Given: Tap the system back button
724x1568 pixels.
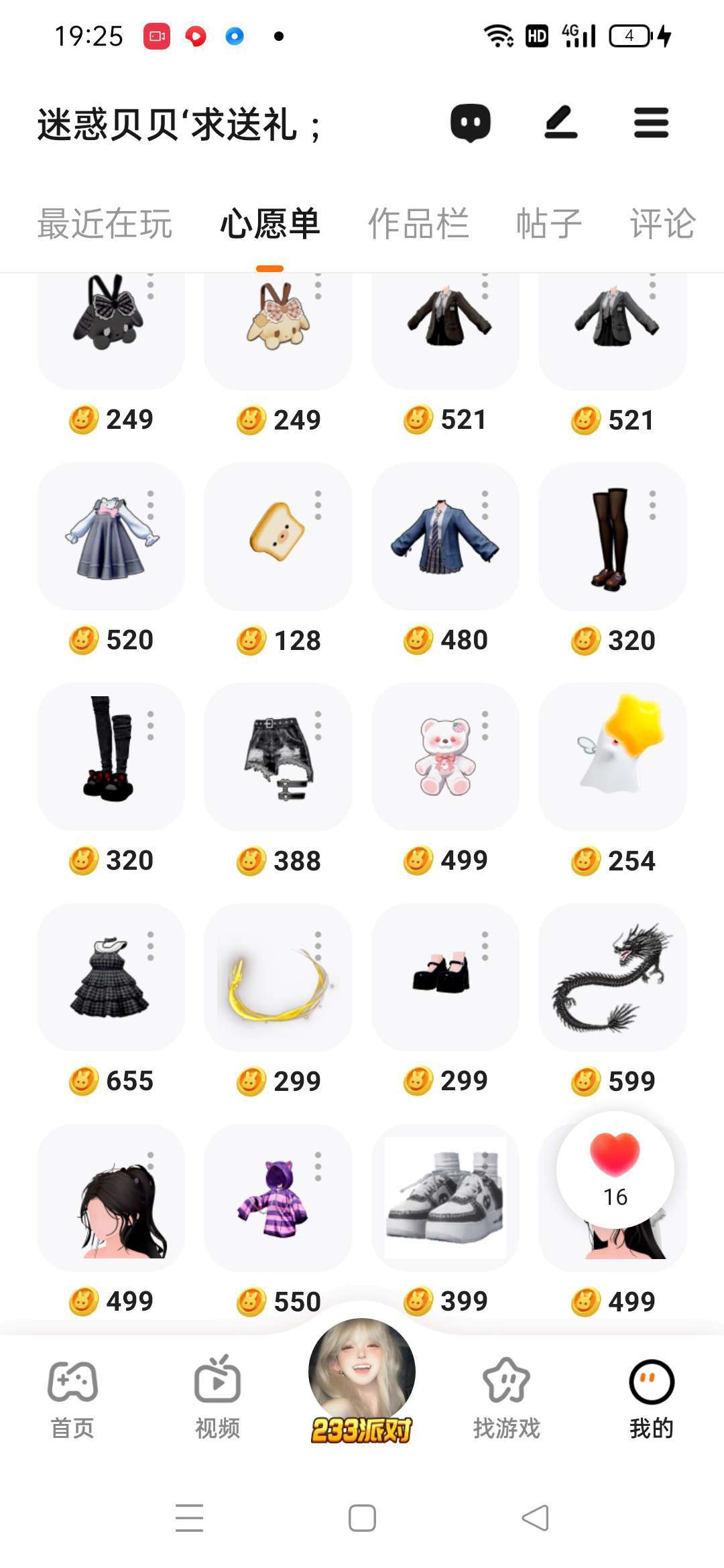Looking at the screenshot, I should [535, 1518].
